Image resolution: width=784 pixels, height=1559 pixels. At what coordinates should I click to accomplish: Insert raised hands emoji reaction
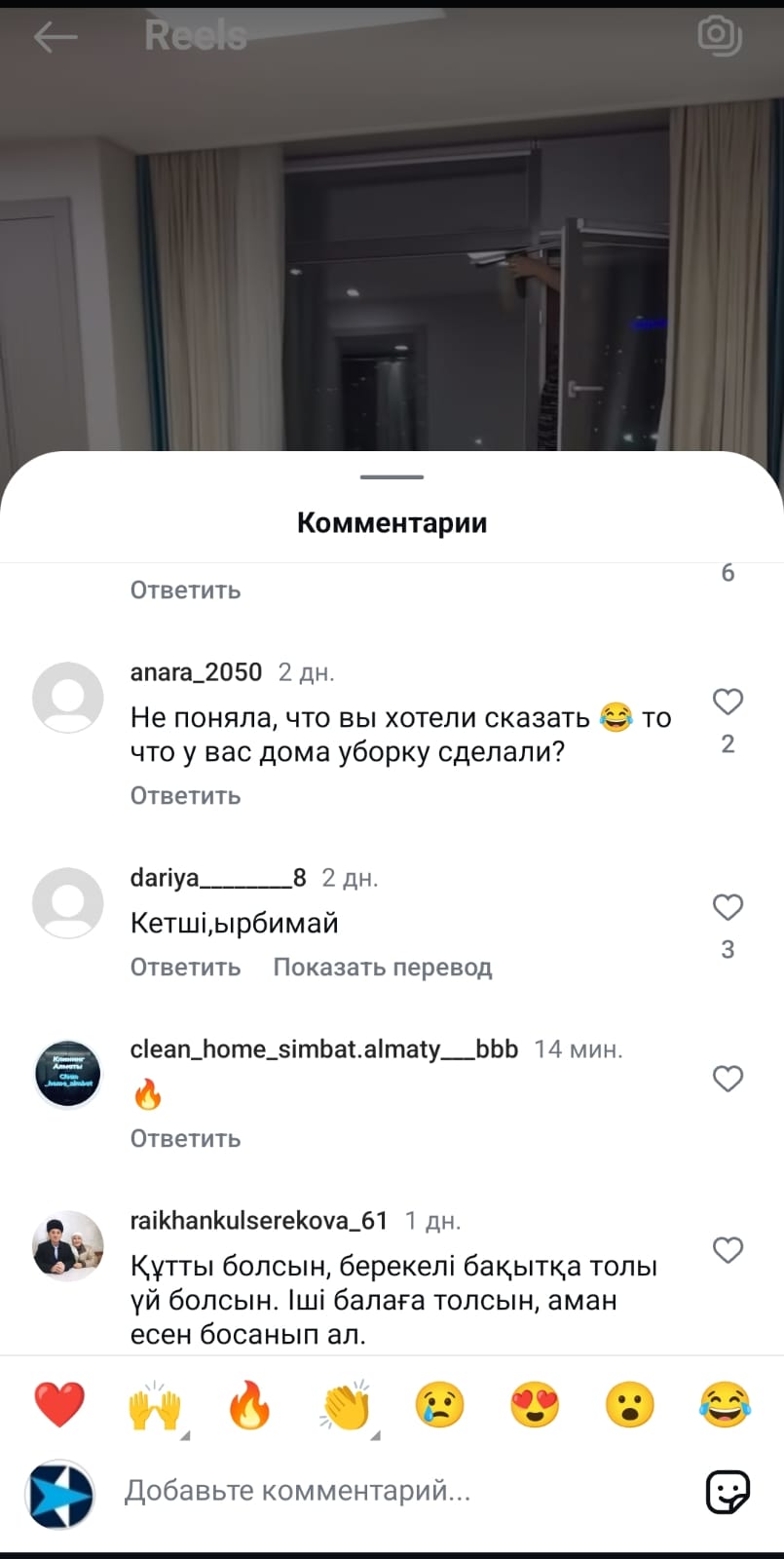(155, 1405)
